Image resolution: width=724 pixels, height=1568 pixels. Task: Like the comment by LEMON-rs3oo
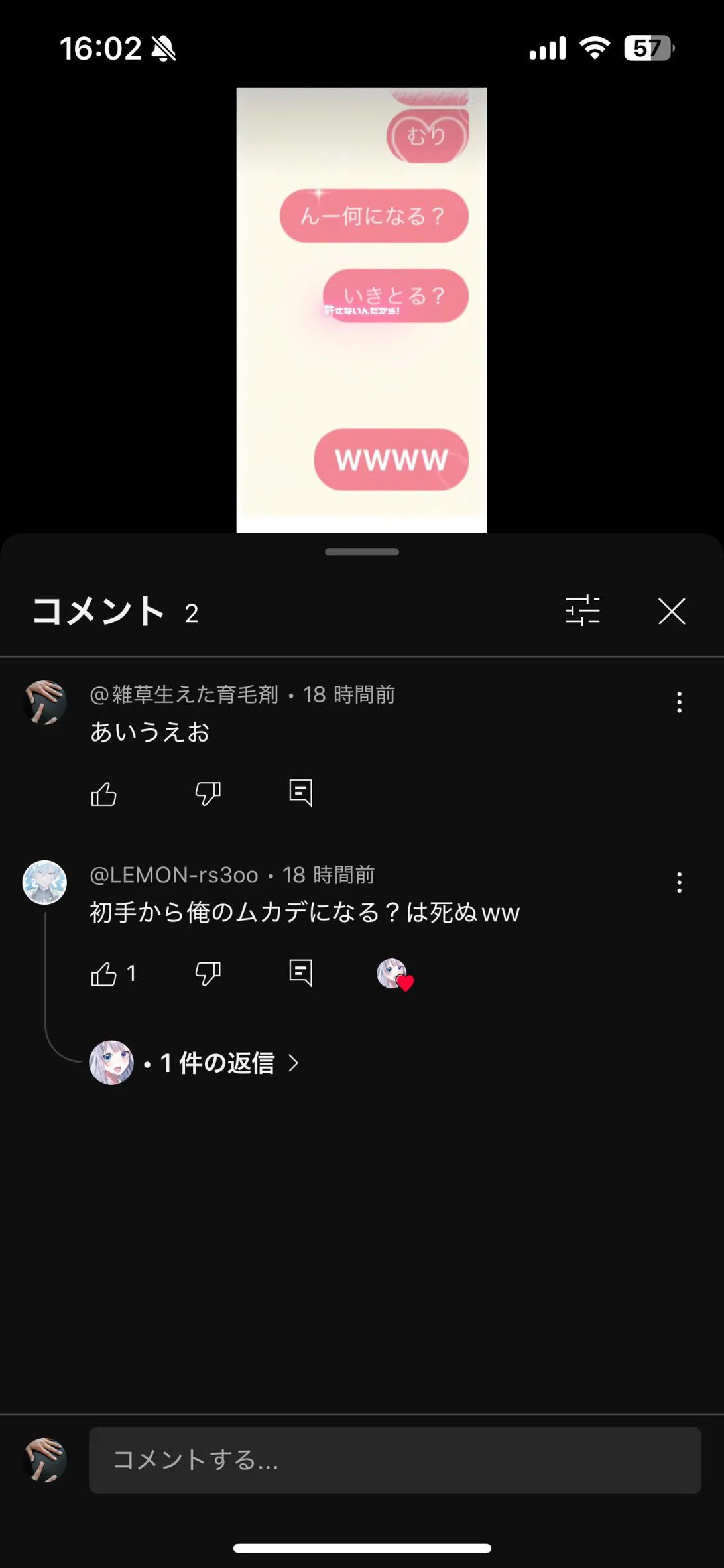click(x=103, y=974)
